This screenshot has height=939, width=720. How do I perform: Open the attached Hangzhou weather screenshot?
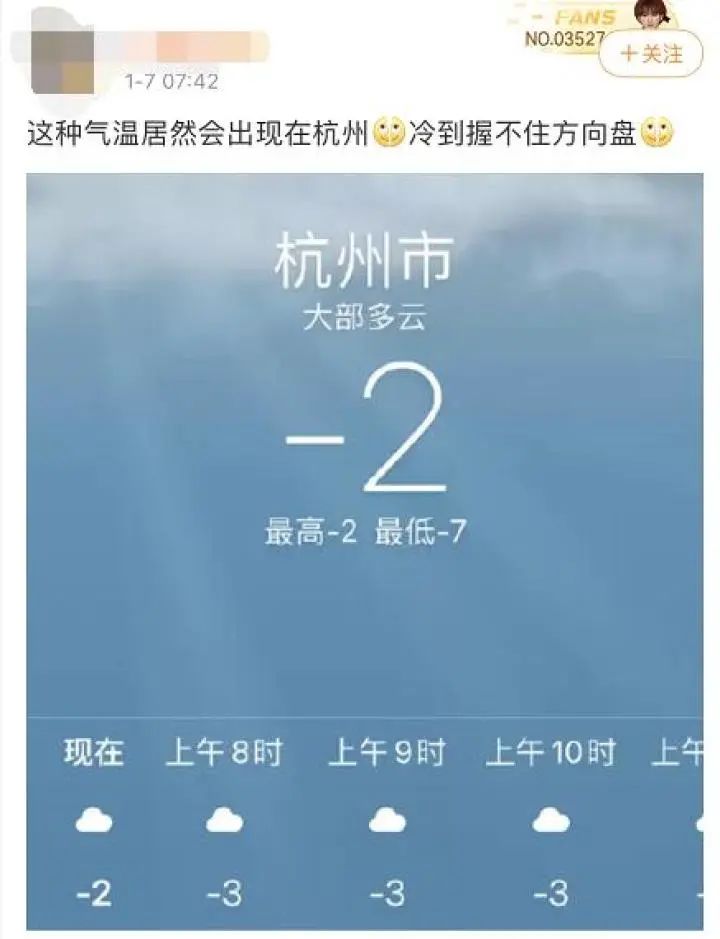pos(364,550)
